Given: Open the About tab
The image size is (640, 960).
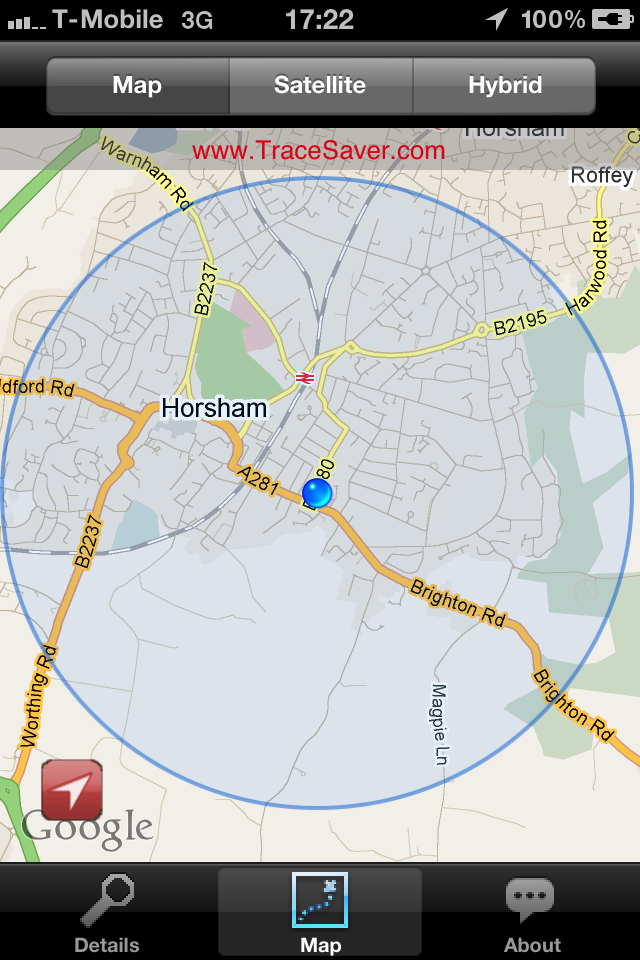Looking at the screenshot, I should click(x=532, y=912).
